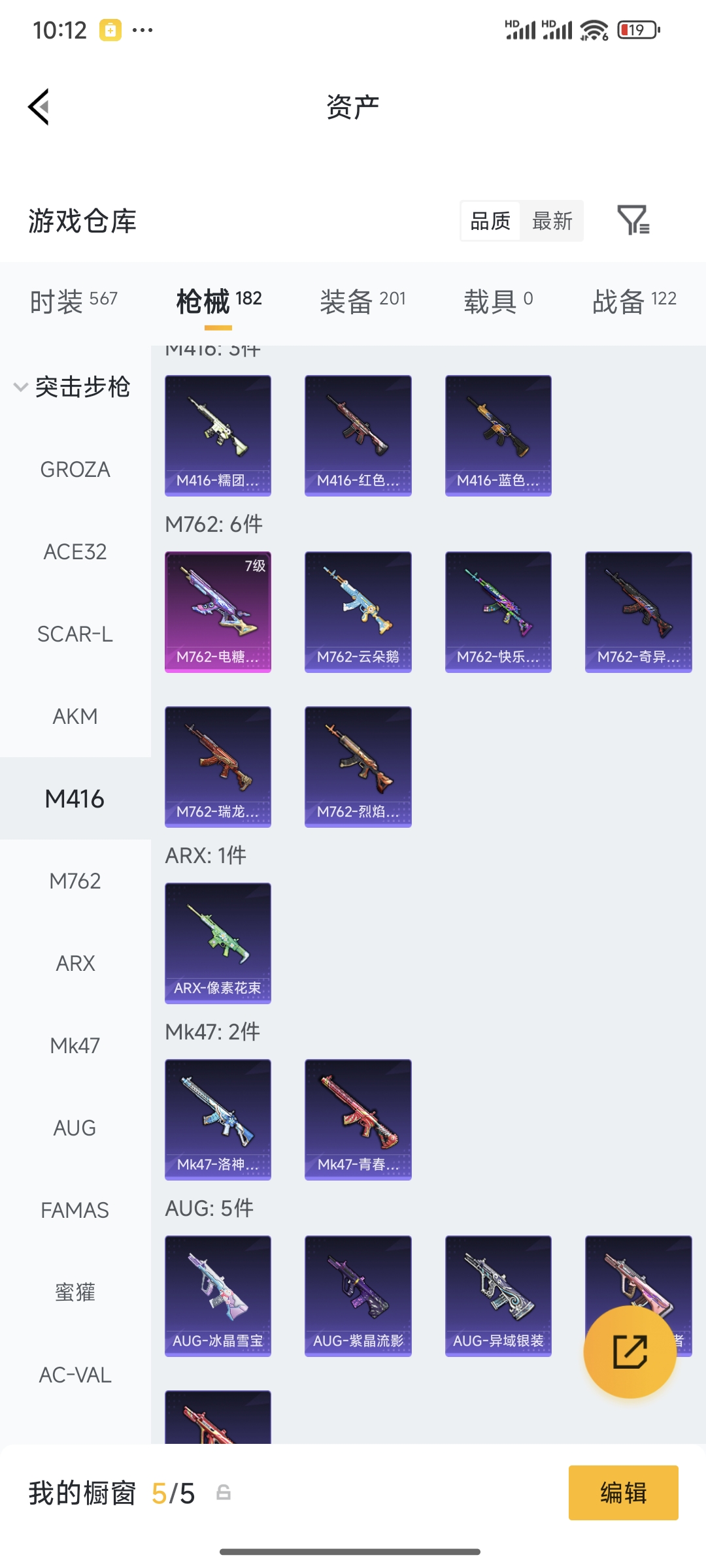Switch to the 时装 tab
706x1568 pixels.
(73, 301)
